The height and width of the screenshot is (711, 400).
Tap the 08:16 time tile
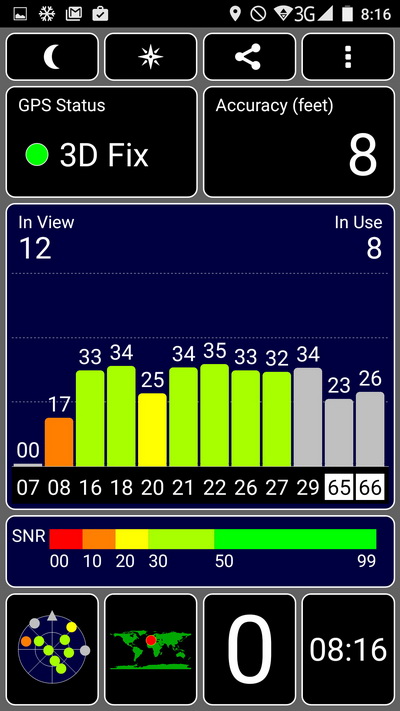(348, 649)
